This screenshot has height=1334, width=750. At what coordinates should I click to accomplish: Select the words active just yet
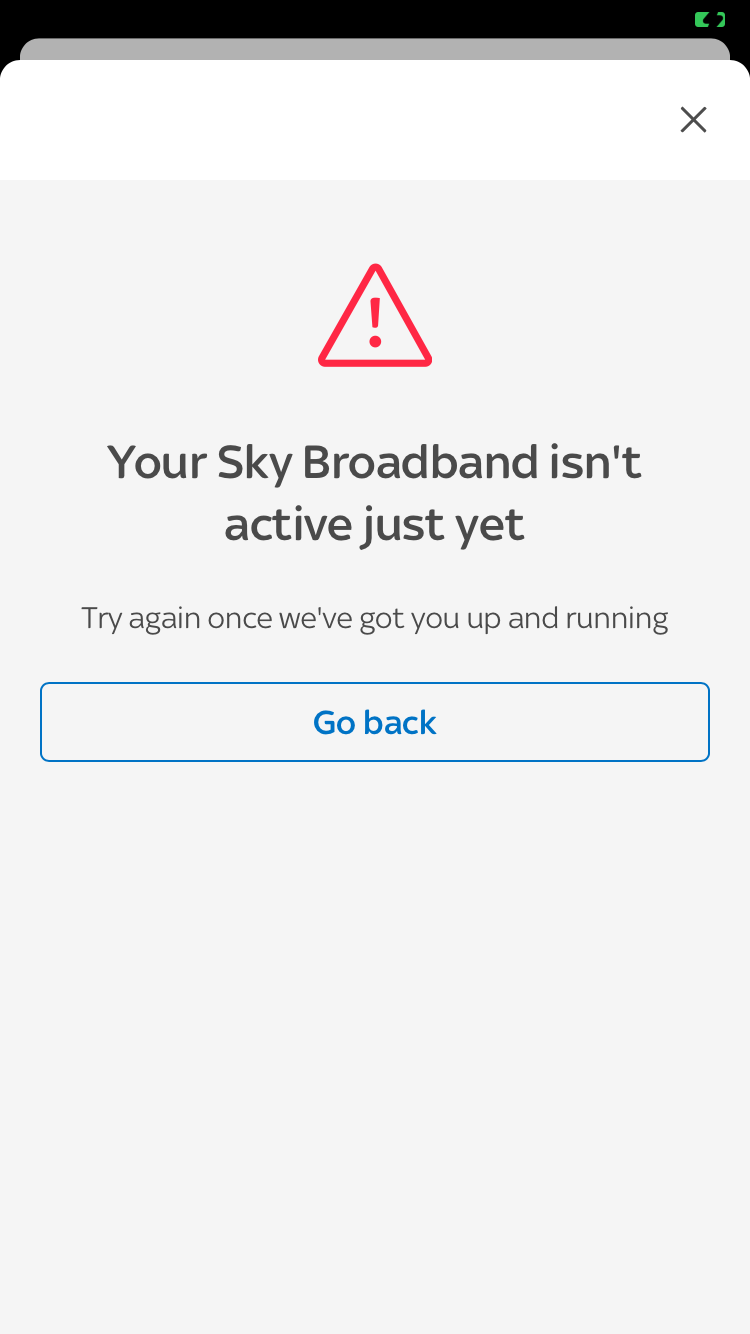375,523
